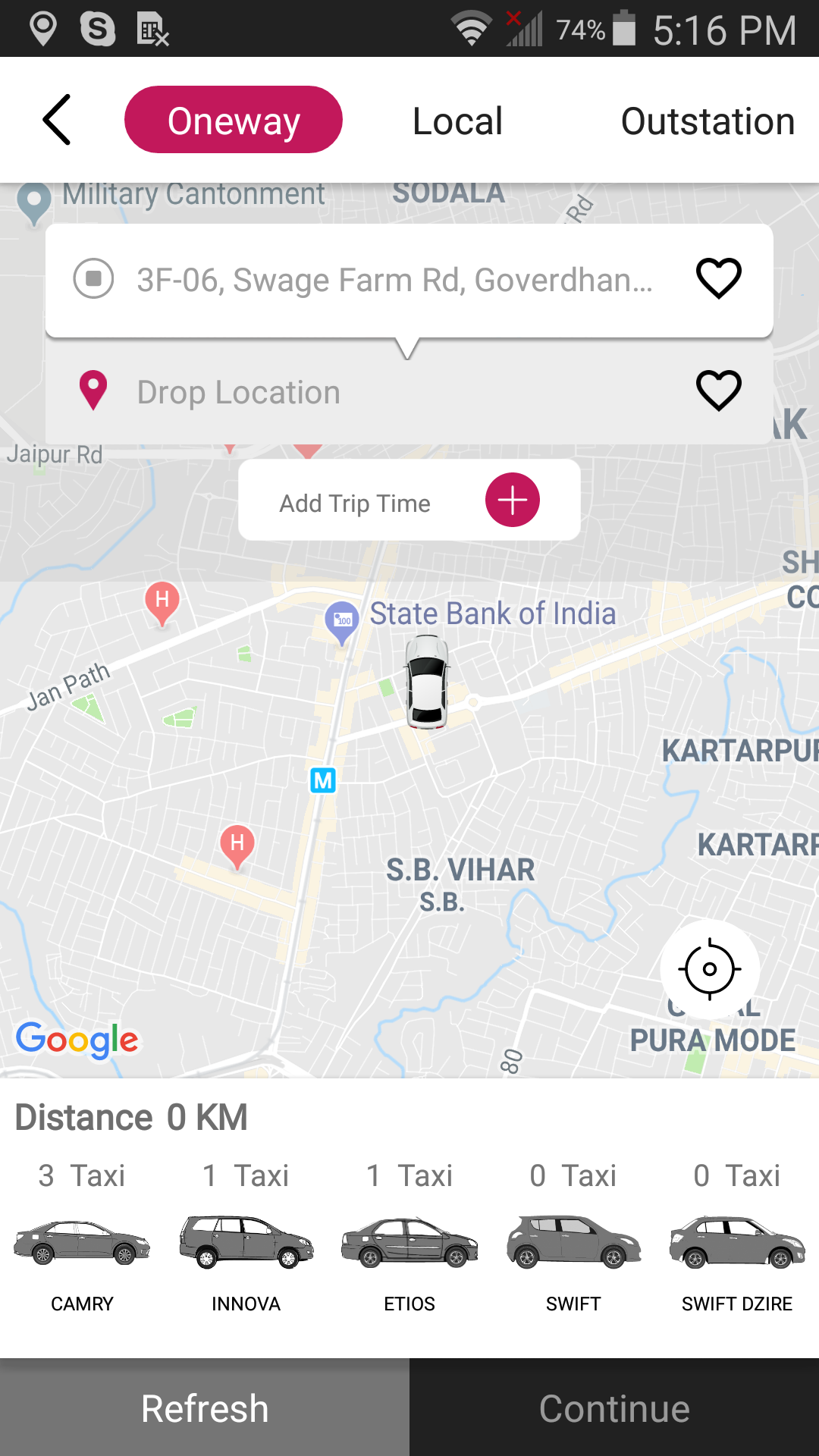Switch to the Outstation tab
Image resolution: width=819 pixels, height=1456 pixels.
(x=707, y=121)
